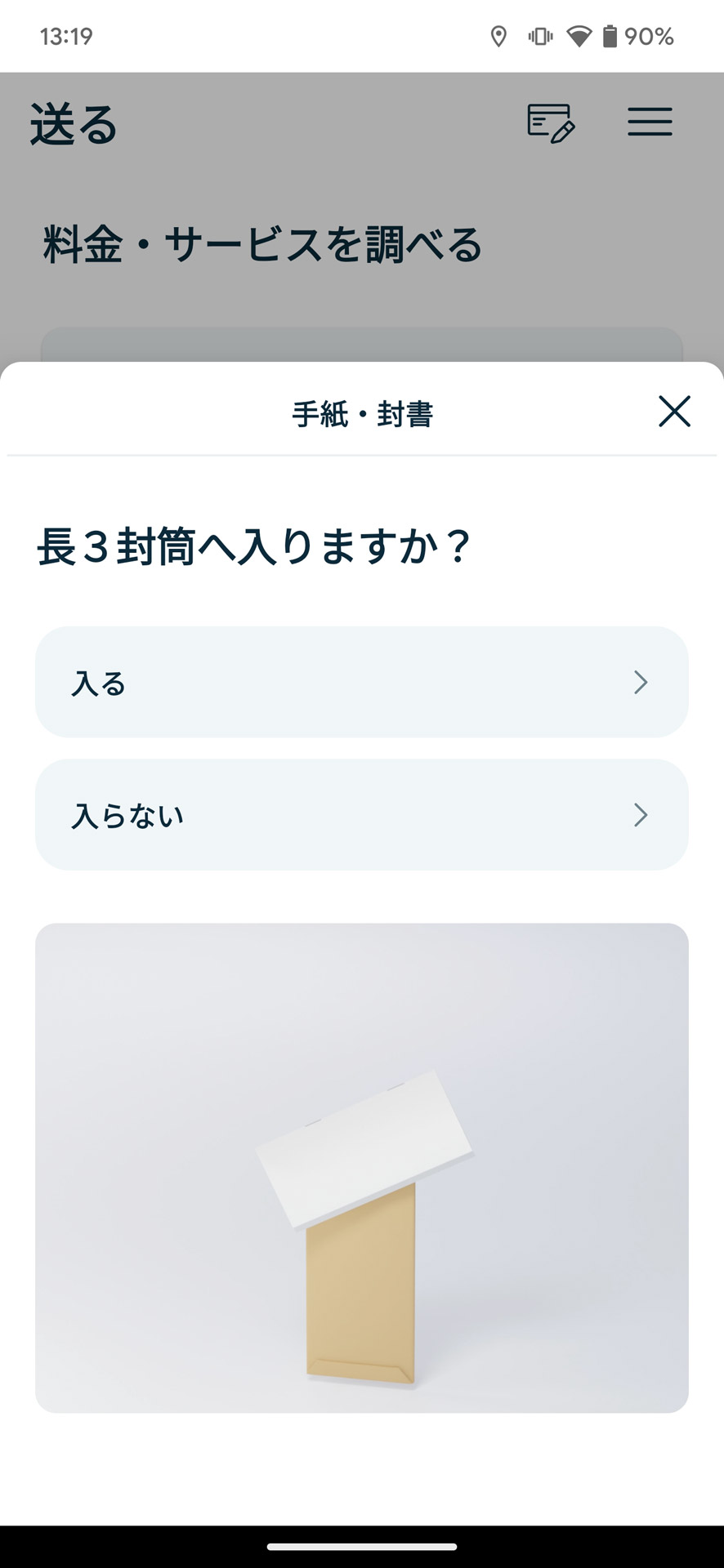Tap the 送る screen title
Viewport: 724px width, 1568px height.
point(72,124)
